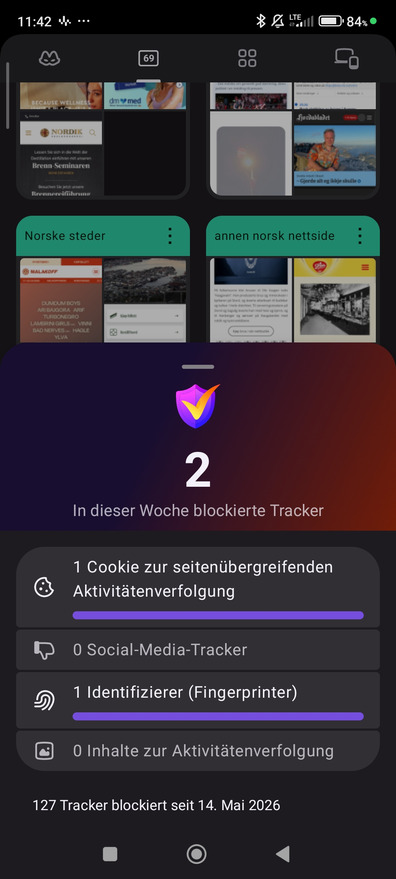
Task: Go back with the system back arrow
Action: click(283, 854)
